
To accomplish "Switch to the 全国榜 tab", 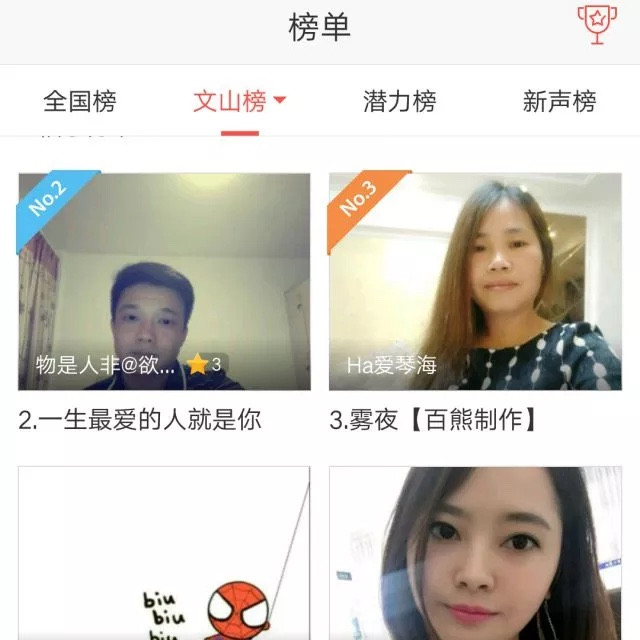I will pos(80,101).
